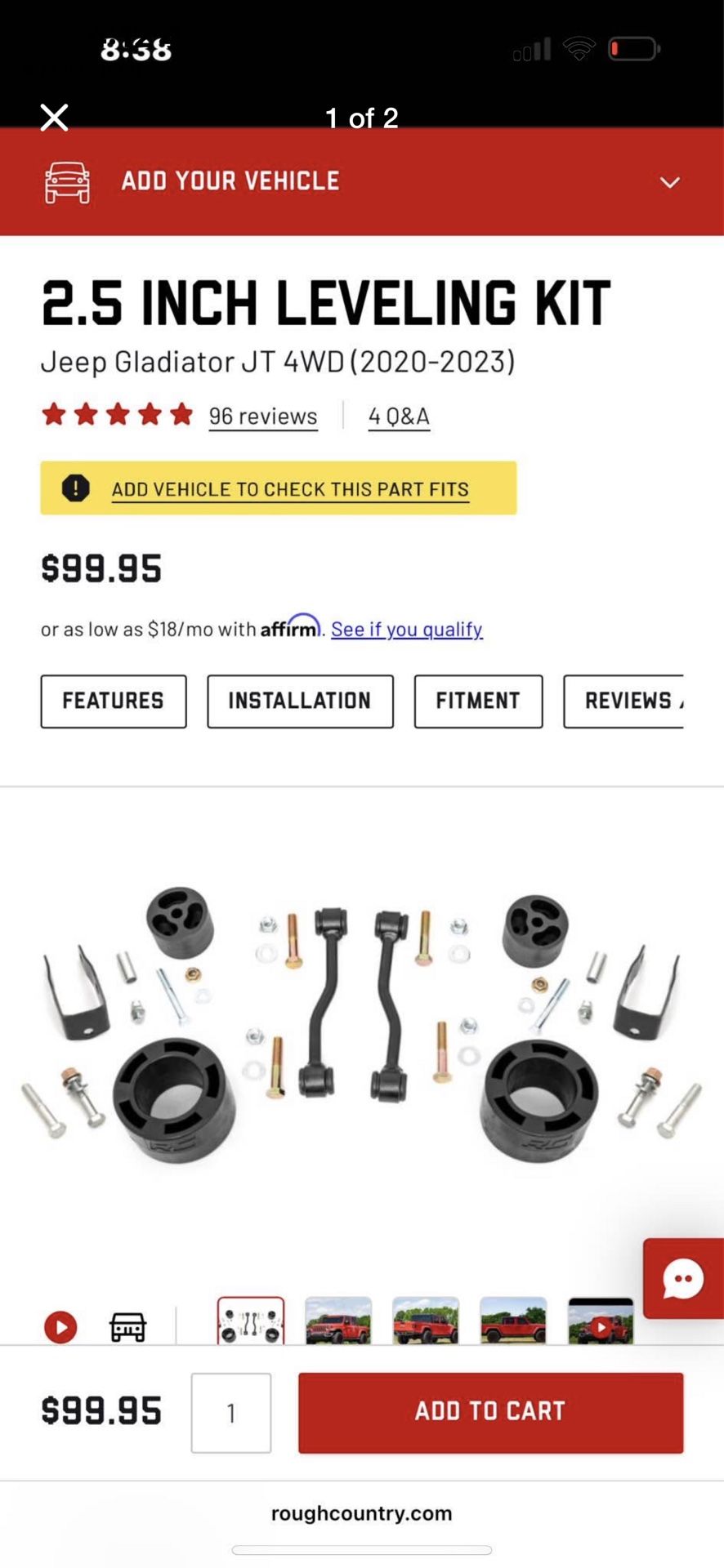This screenshot has width=724, height=1568.
Task: Open the live chat bubble
Action: click(x=683, y=1278)
